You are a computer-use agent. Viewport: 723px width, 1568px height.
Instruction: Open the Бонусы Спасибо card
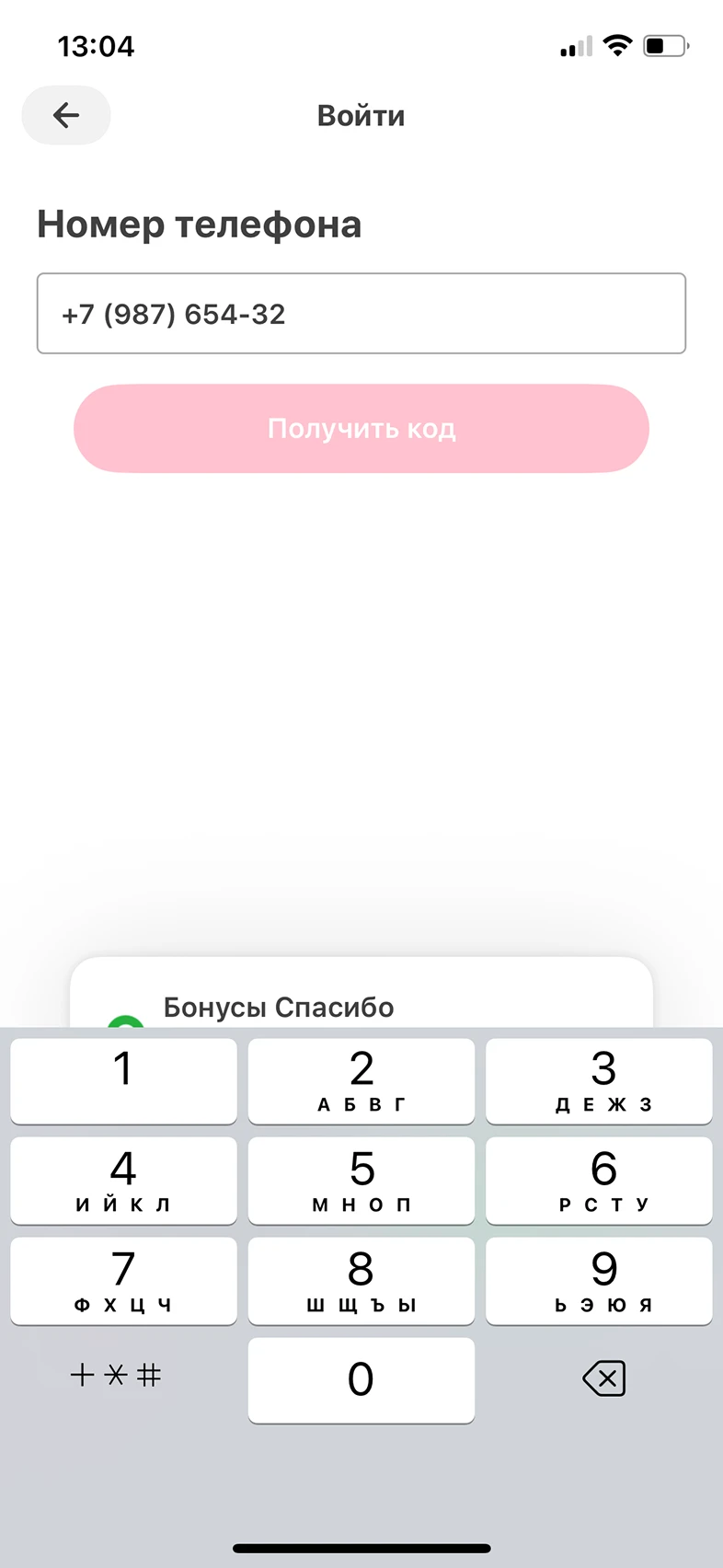[x=361, y=994]
